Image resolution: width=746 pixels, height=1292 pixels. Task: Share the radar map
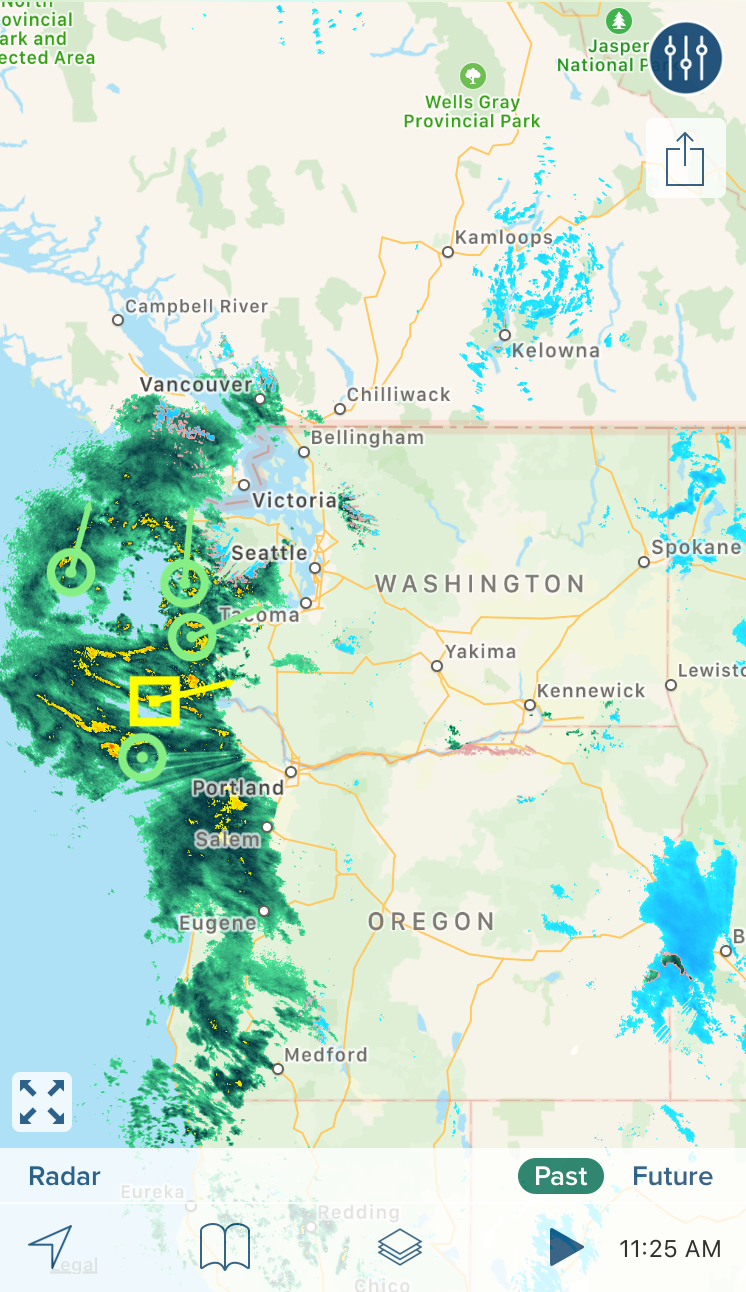coord(686,158)
